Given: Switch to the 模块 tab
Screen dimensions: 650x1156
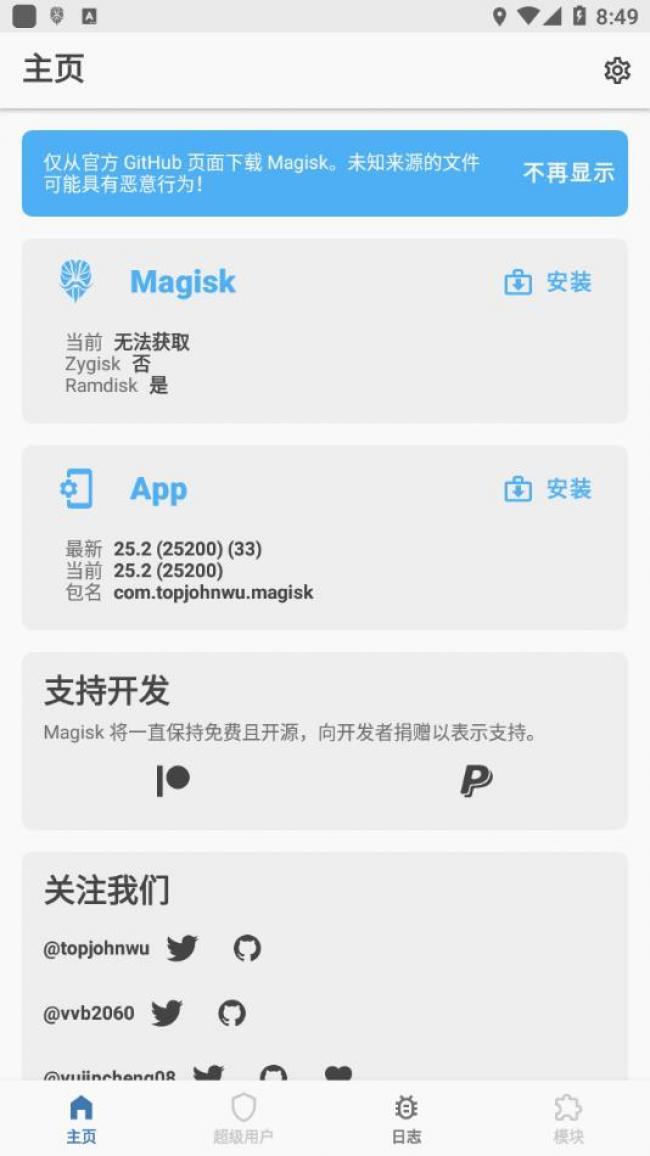Looking at the screenshot, I should pos(568,1118).
